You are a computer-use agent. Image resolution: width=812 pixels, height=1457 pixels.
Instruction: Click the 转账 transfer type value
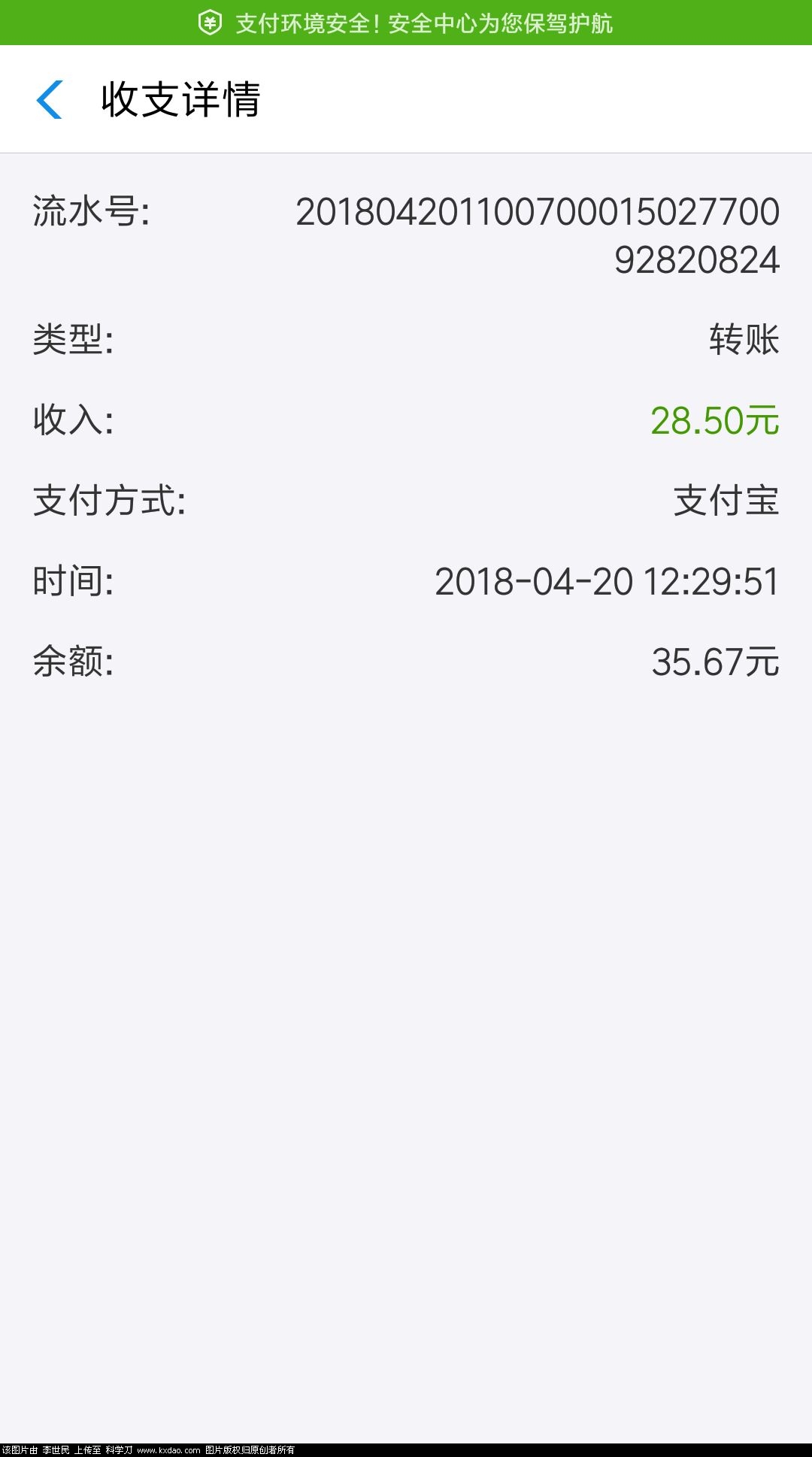[741, 338]
